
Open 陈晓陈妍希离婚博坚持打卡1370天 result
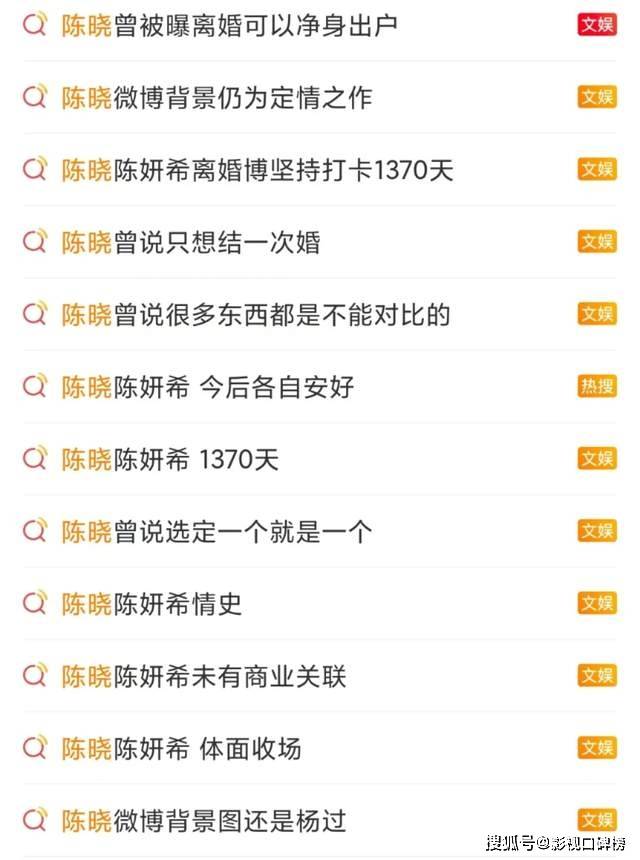click(258, 170)
